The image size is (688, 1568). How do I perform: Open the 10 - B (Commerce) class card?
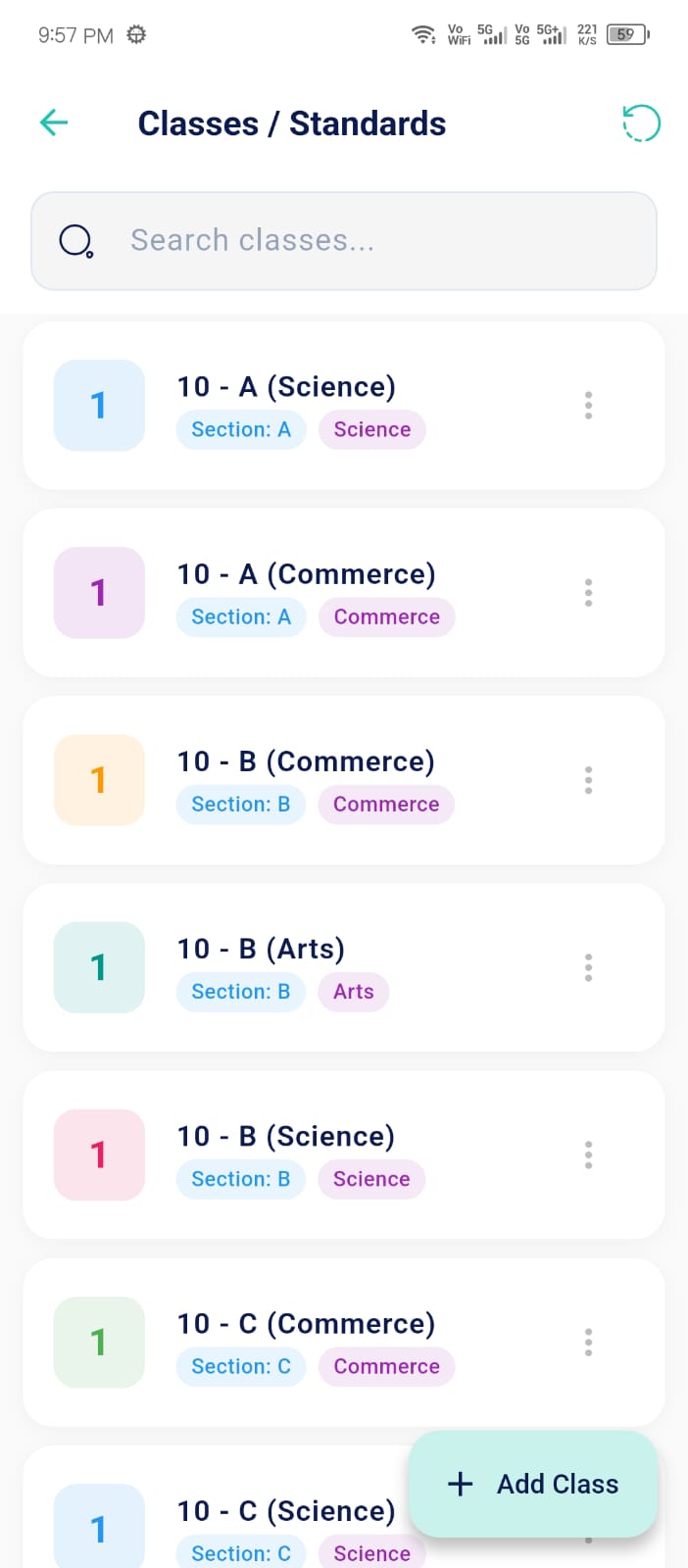tap(344, 780)
